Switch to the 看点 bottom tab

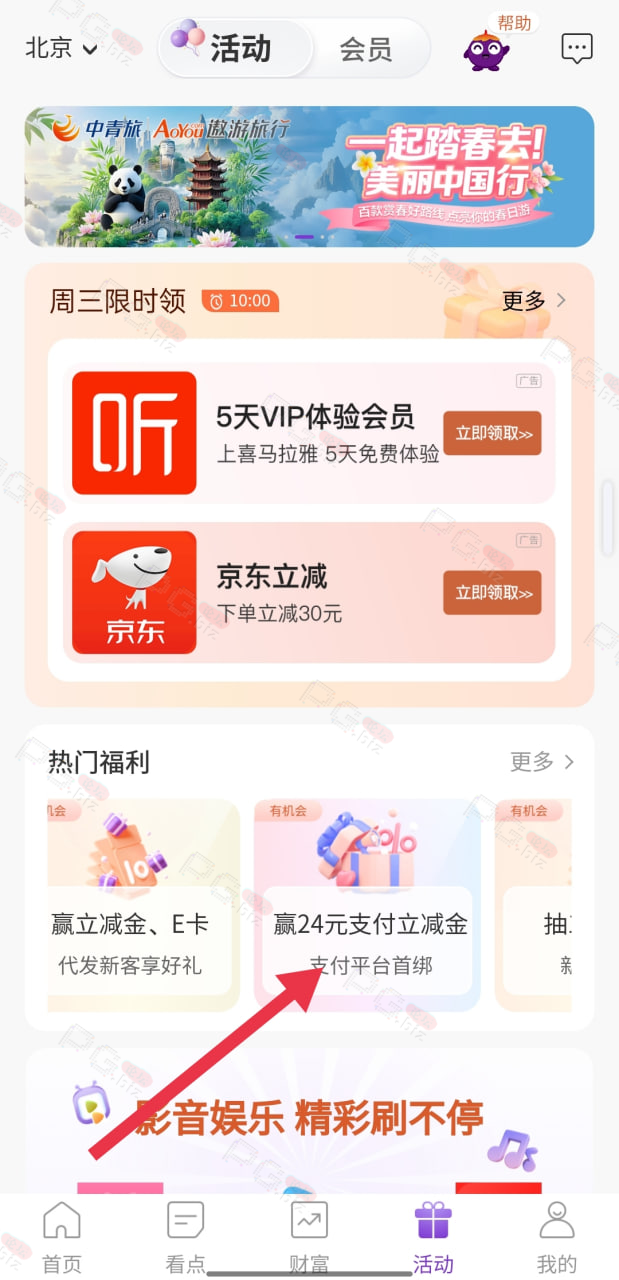(x=186, y=1237)
